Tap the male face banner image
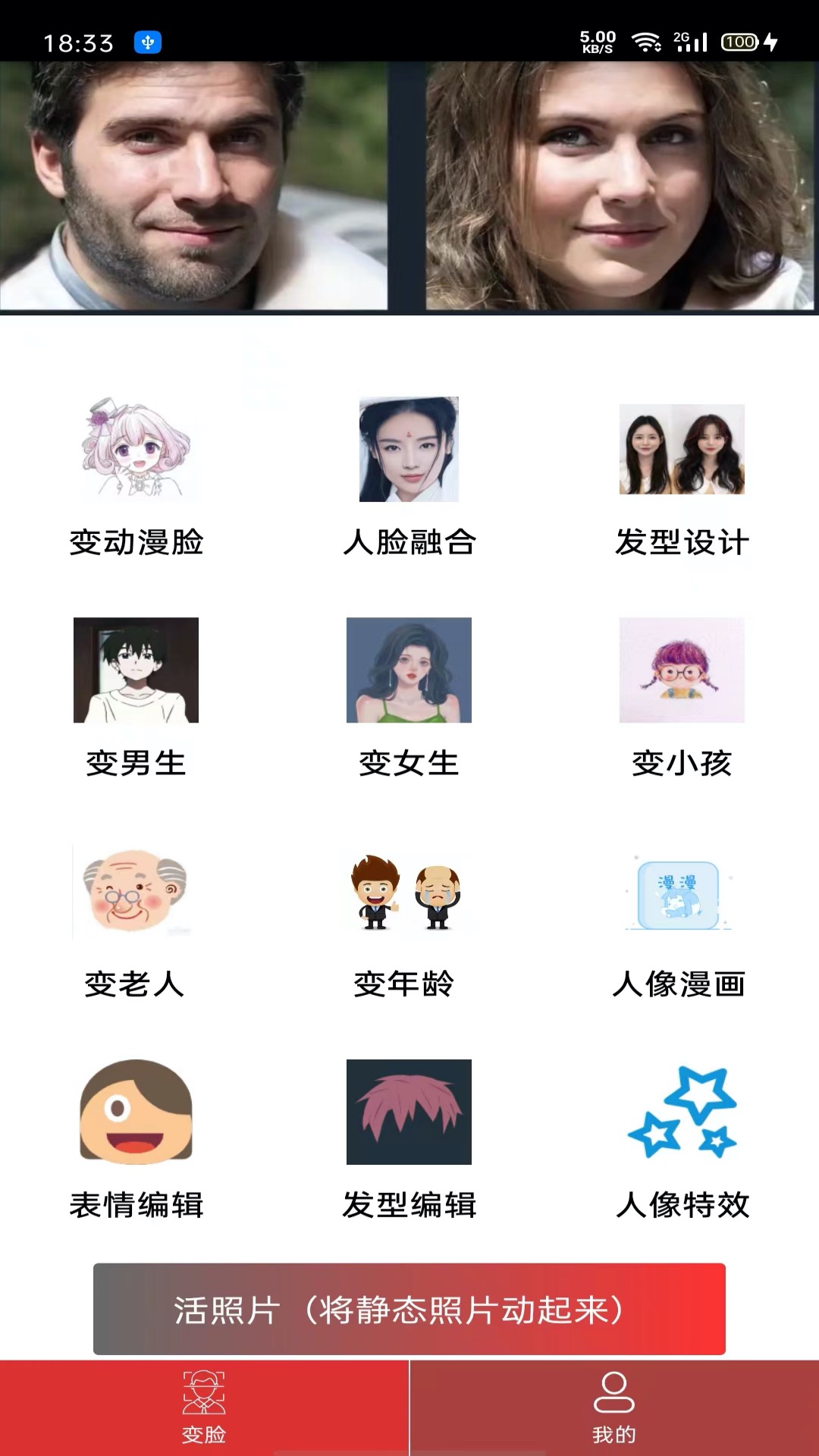The image size is (819, 1456). [x=193, y=186]
